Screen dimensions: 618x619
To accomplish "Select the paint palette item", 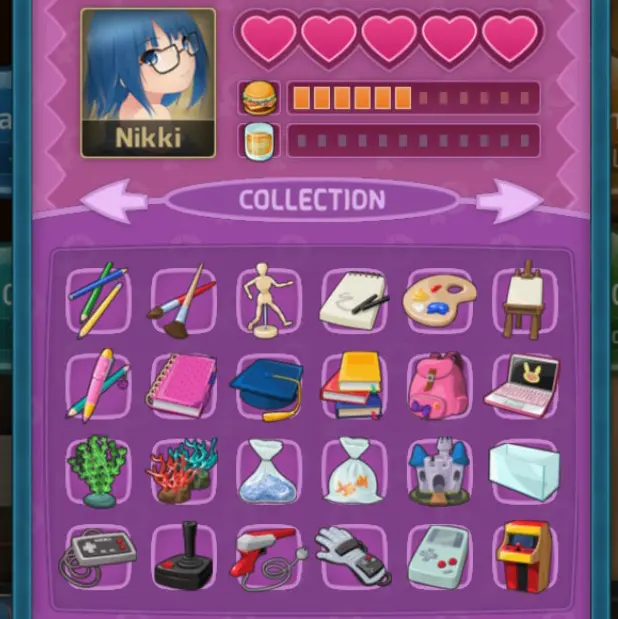I will 439,298.
